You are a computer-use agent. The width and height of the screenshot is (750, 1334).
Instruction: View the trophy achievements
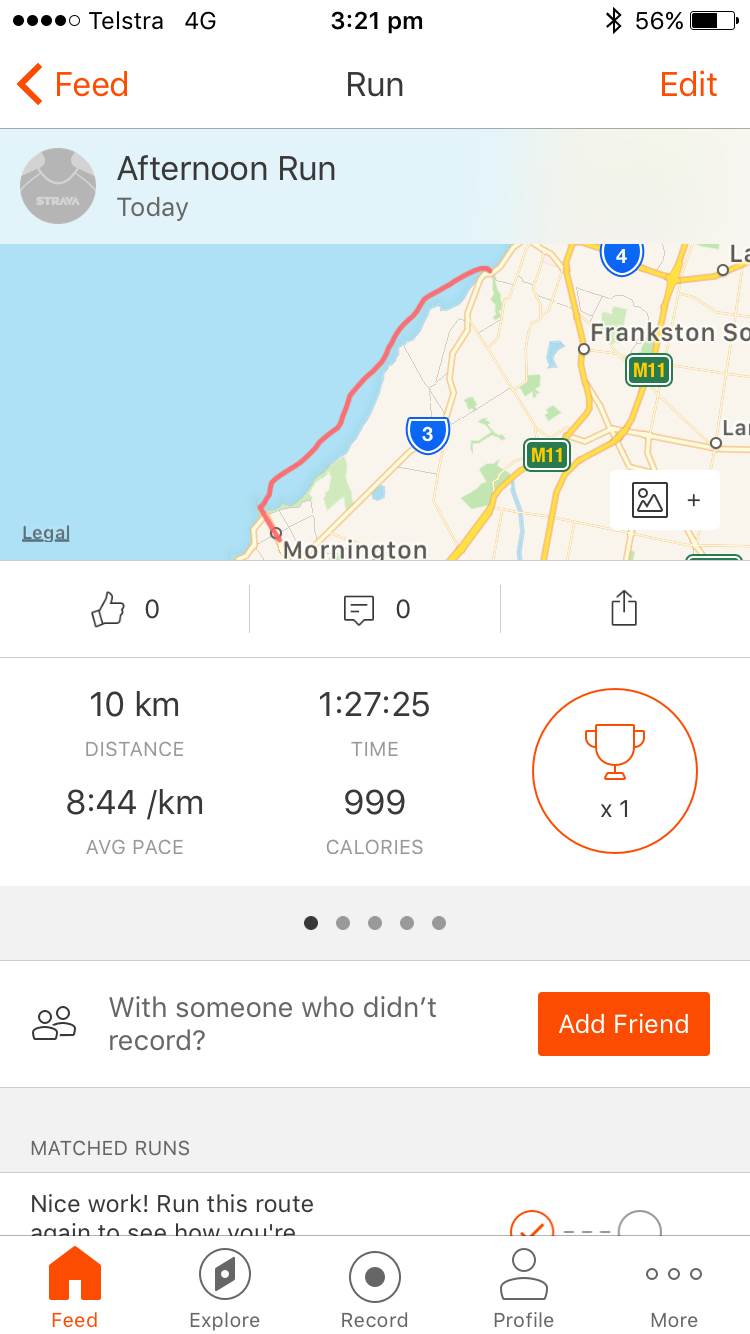[614, 770]
